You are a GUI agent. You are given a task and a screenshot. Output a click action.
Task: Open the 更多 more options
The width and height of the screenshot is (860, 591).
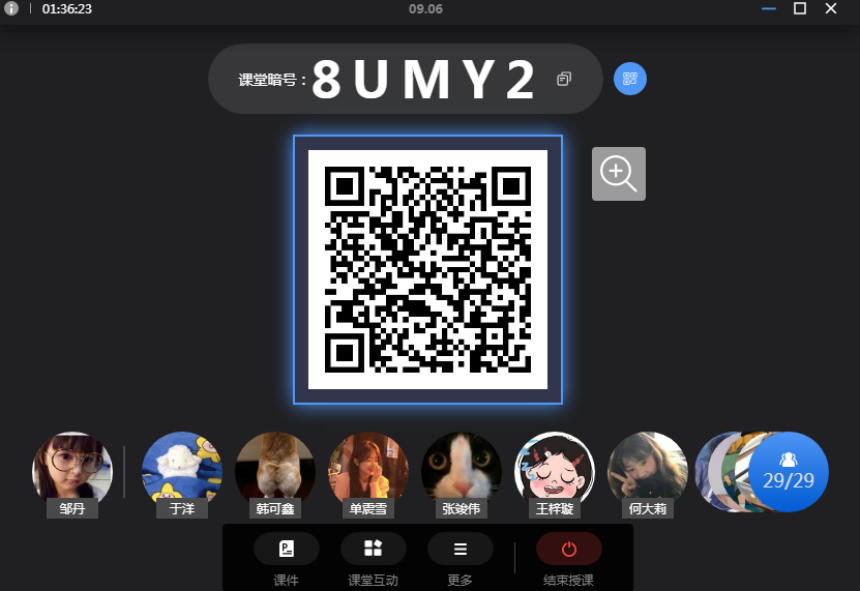(x=460, y=549)
